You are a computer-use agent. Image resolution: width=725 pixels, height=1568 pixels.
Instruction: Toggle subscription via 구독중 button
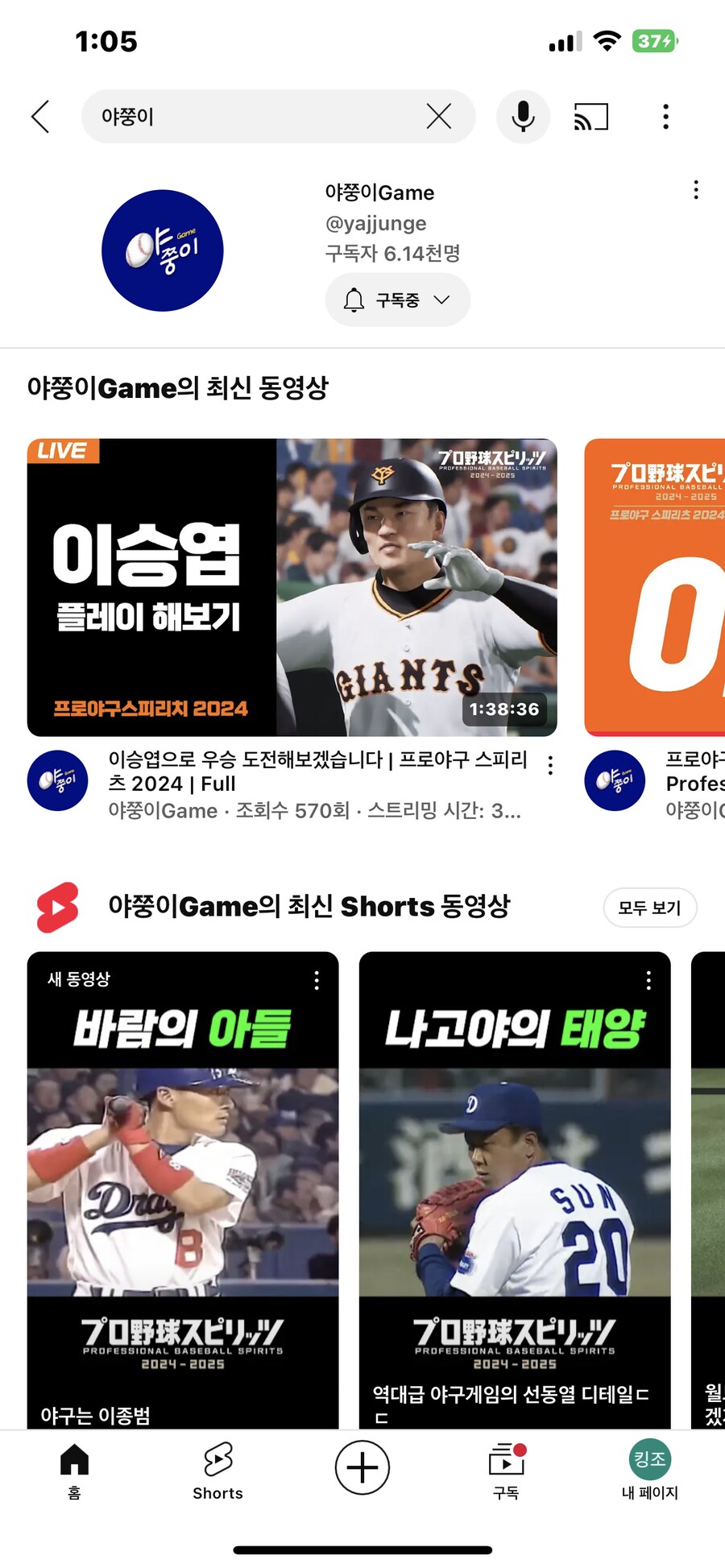(x=397, y=299)
